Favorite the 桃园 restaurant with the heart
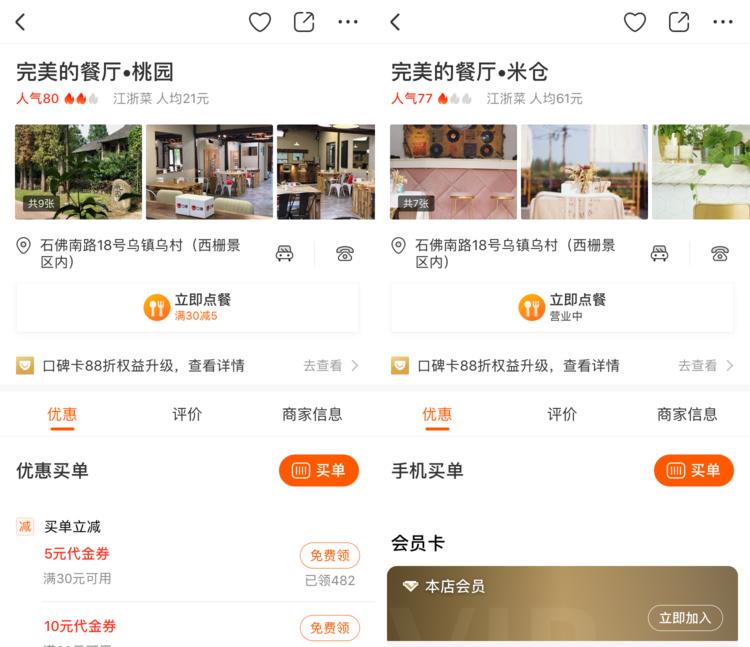 [x=260, y=22]
